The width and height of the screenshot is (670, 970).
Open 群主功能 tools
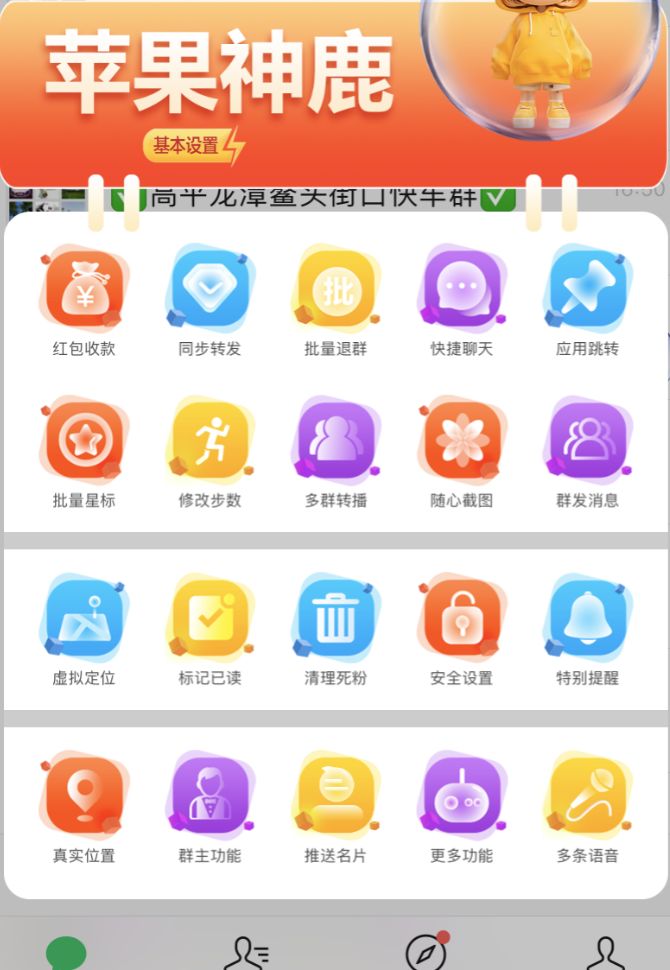(210, 798)
